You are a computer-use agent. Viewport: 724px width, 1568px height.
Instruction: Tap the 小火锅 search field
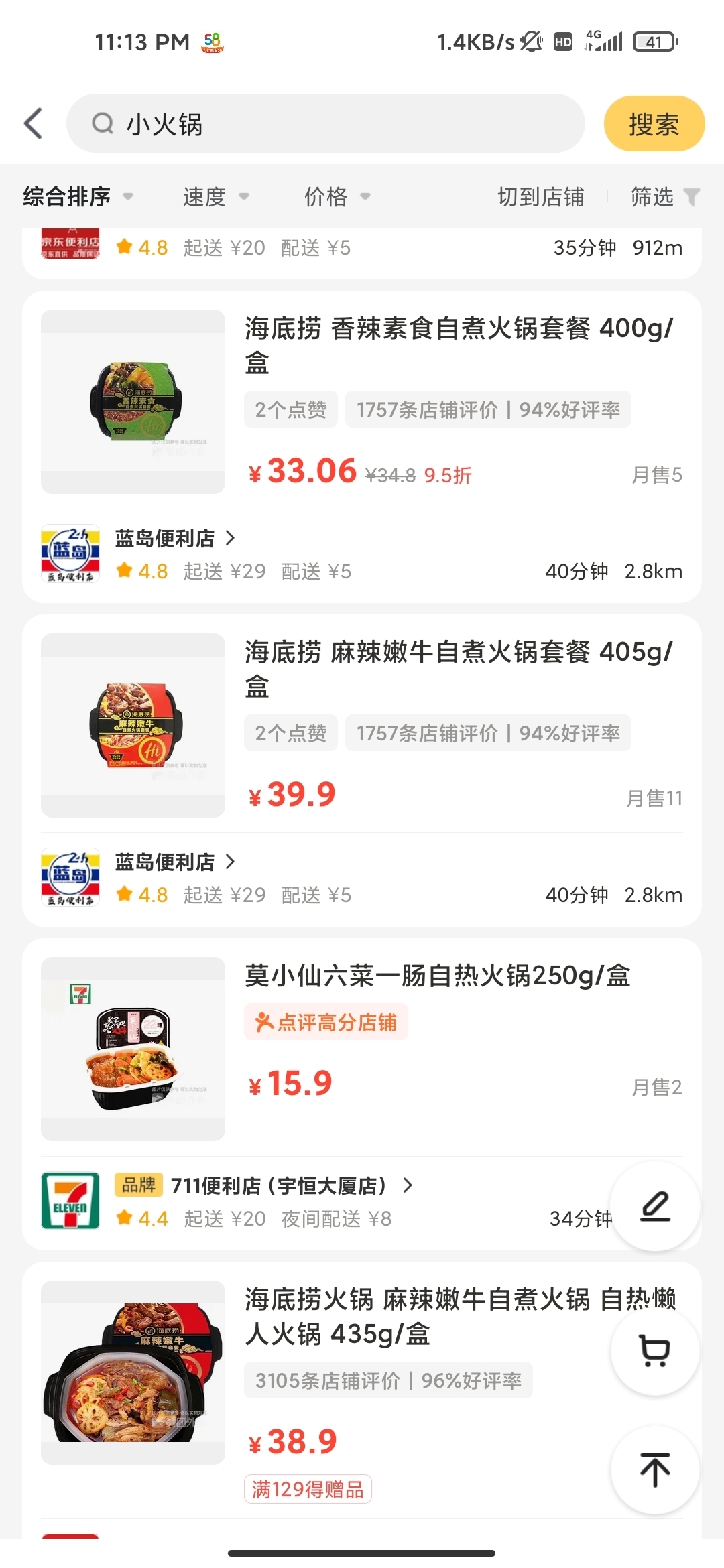coord(325,124)
